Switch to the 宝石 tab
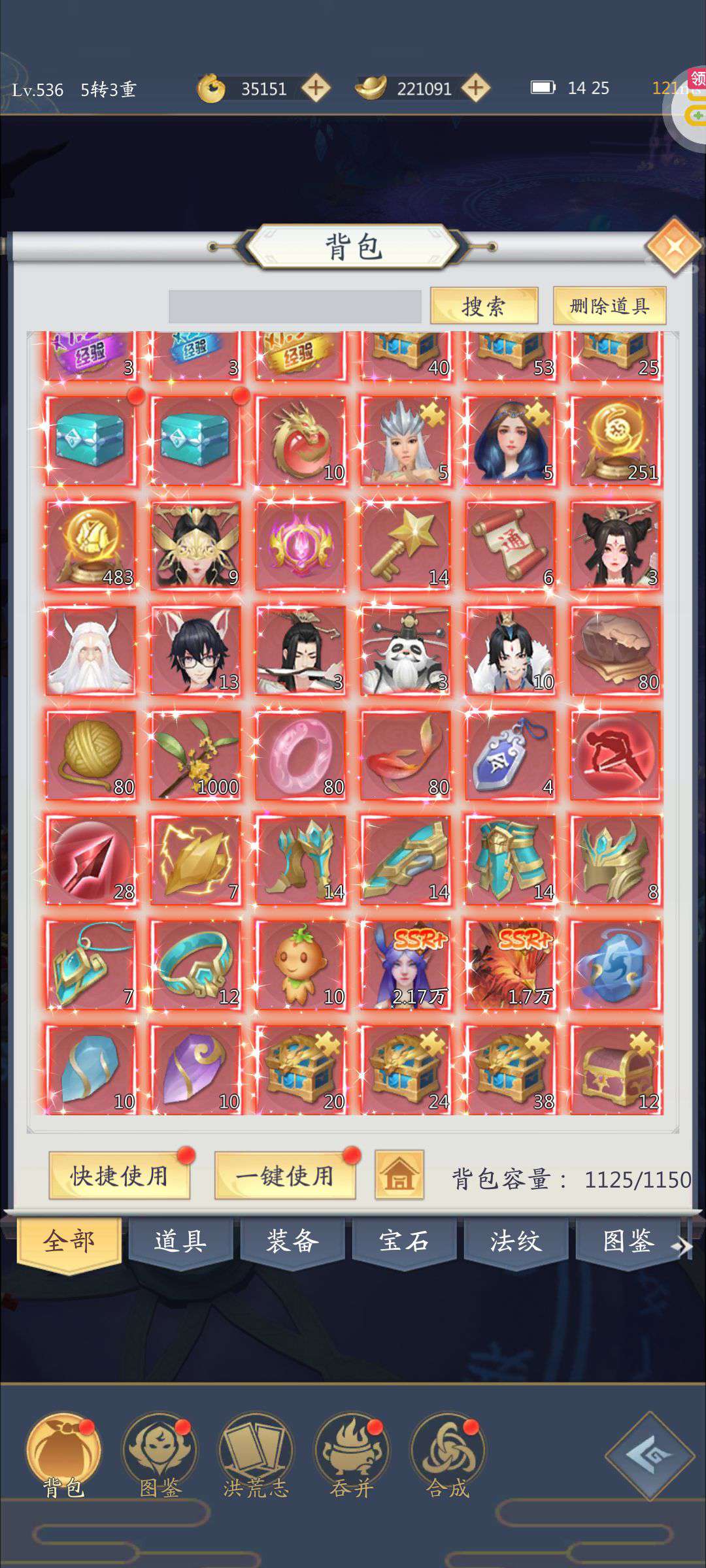 (404, 1241)
